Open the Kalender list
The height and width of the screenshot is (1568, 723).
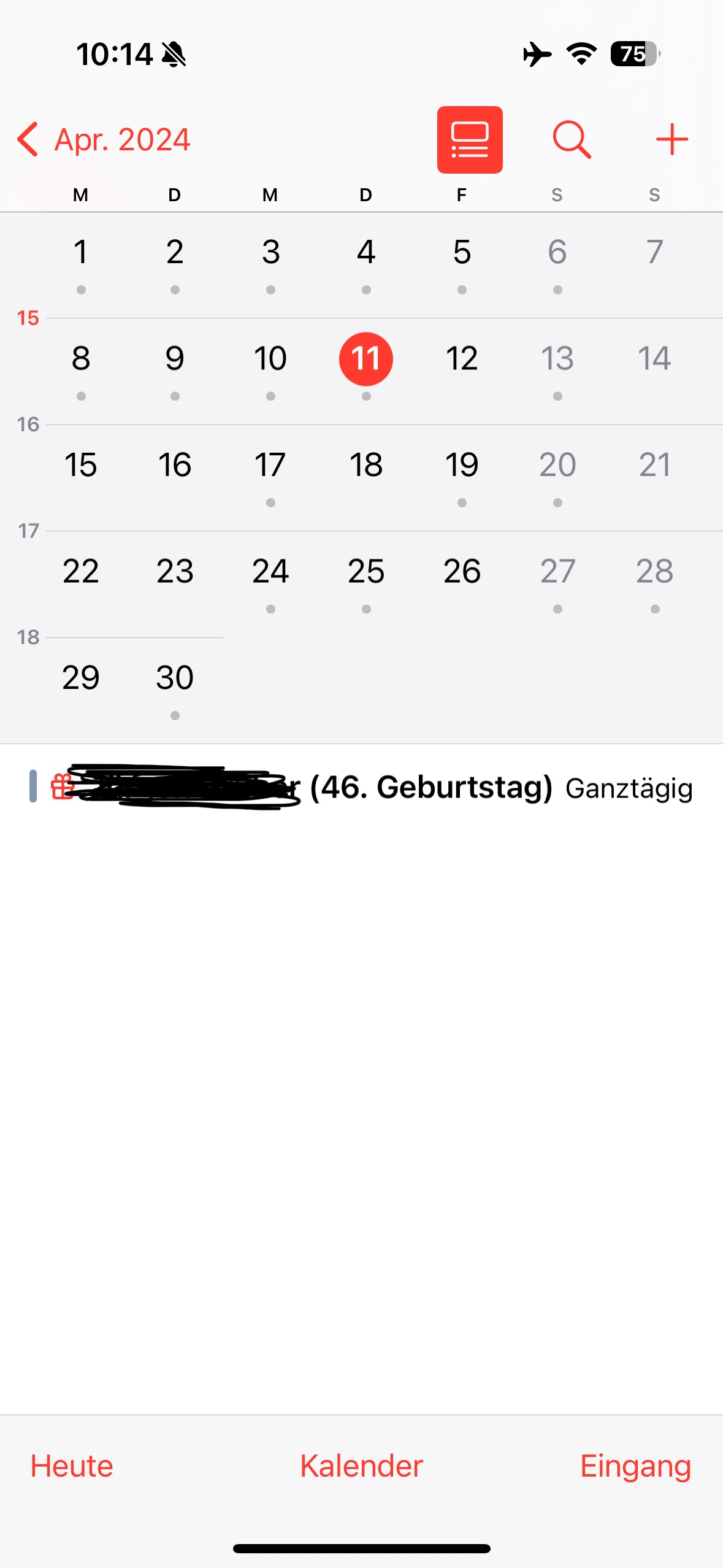[x=361, y=1466]
